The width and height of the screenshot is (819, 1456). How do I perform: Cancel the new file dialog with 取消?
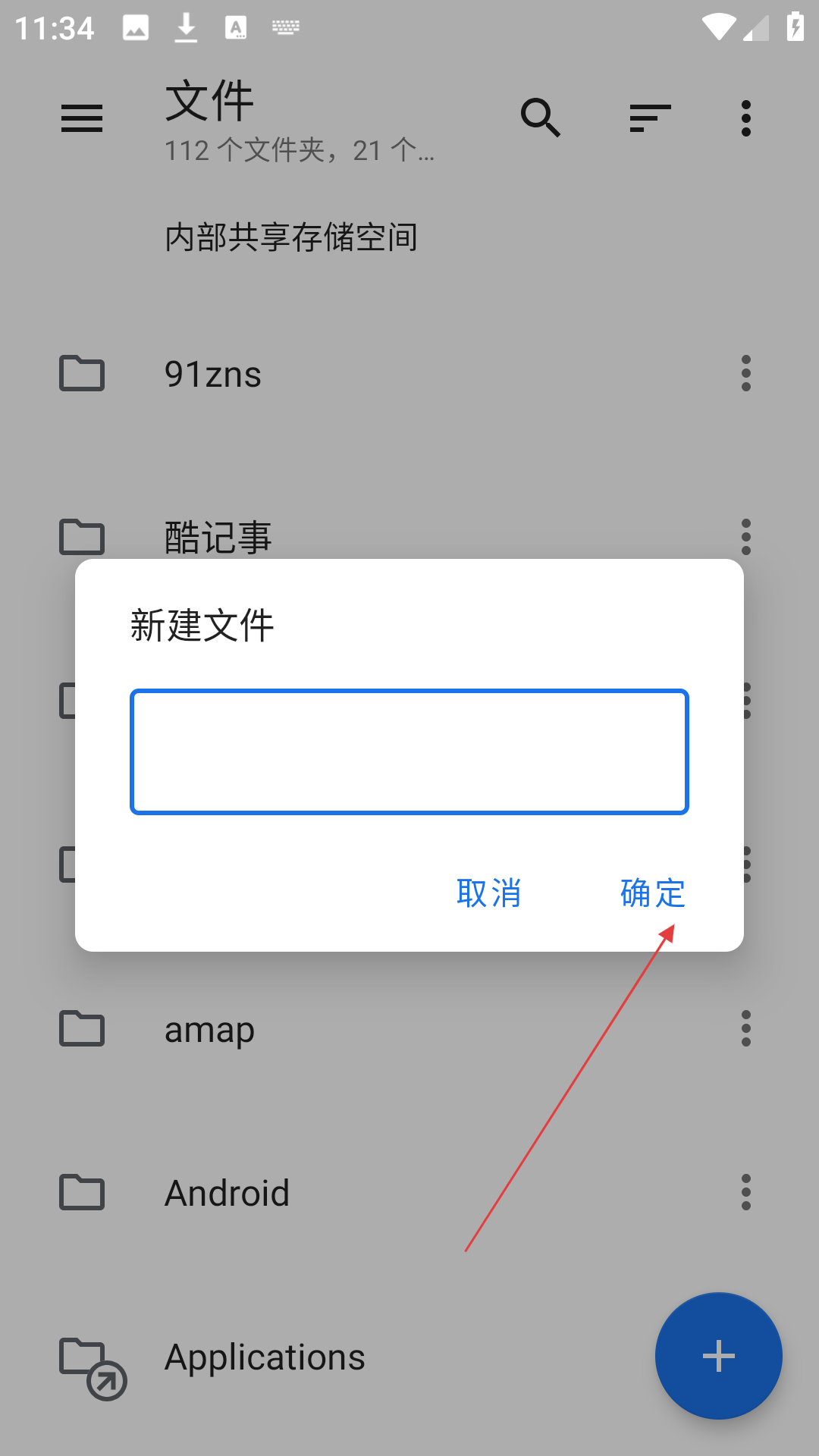(x=488, y=893)
